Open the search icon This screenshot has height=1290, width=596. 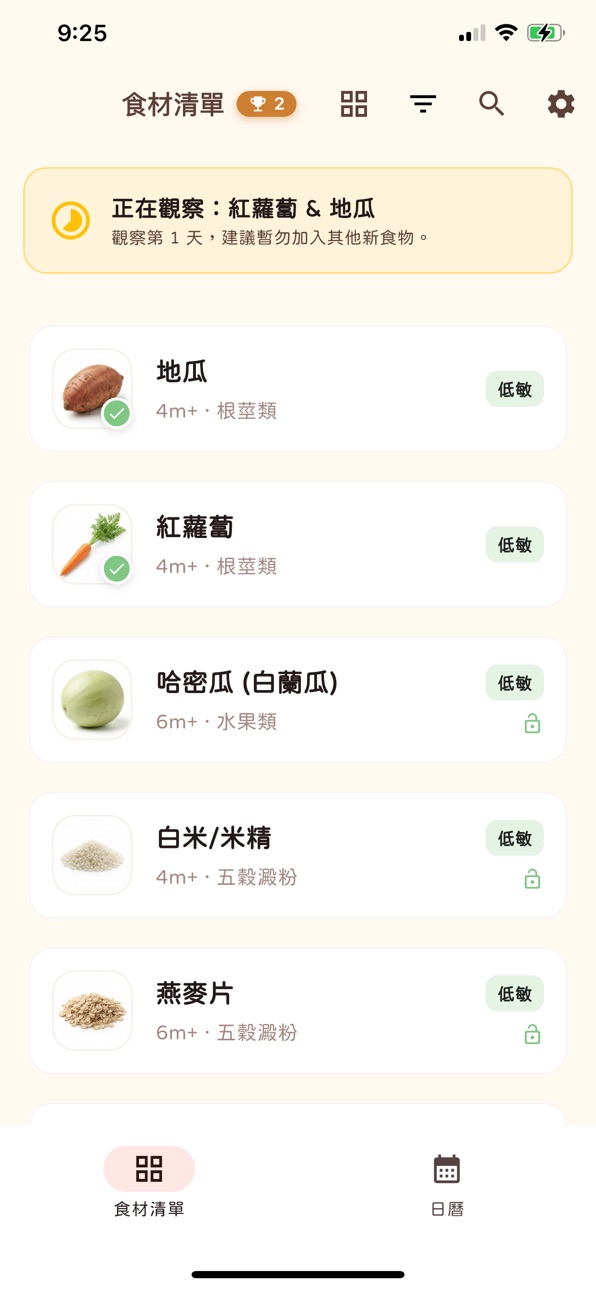pos(491,104)
